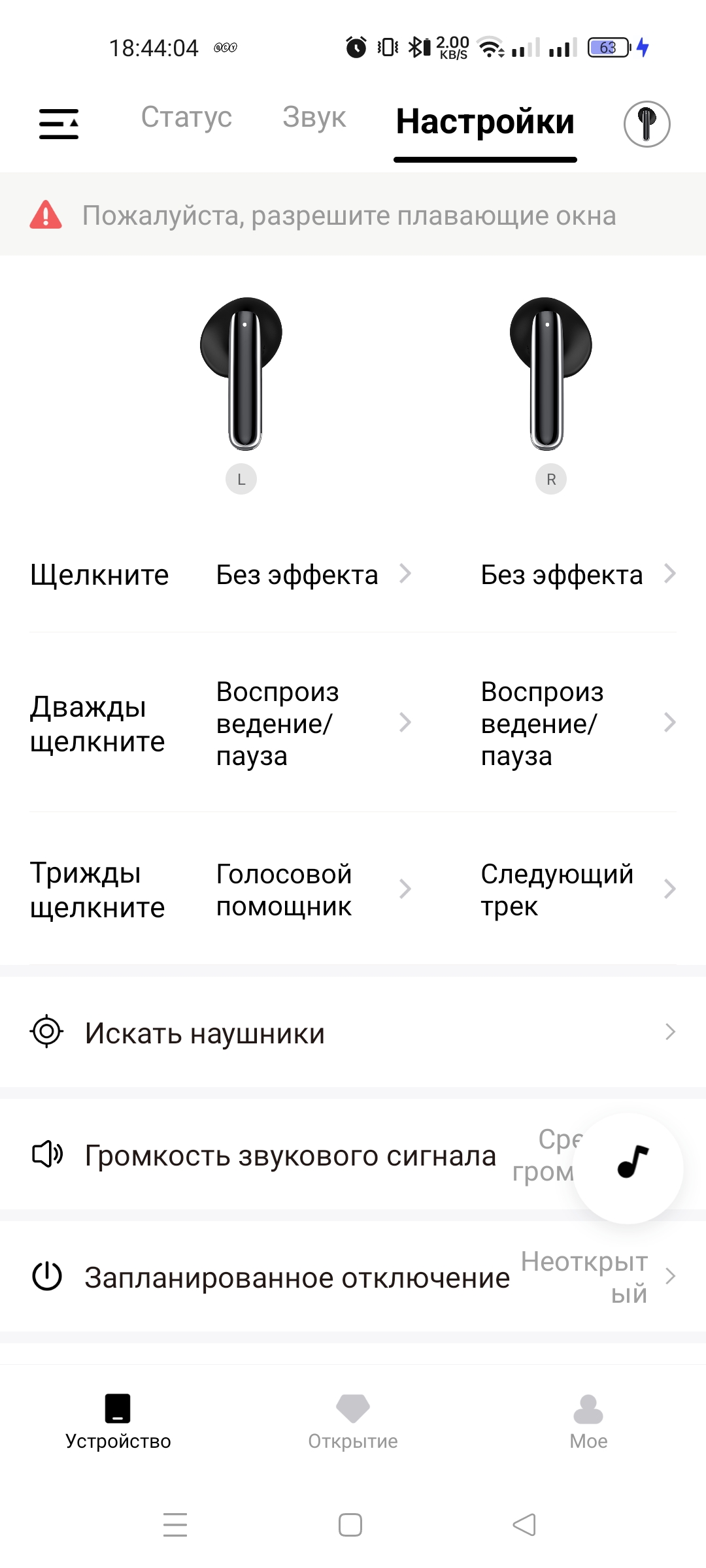
Task: Change single-tap action for left earbud
Action: (x=314, y=575)
